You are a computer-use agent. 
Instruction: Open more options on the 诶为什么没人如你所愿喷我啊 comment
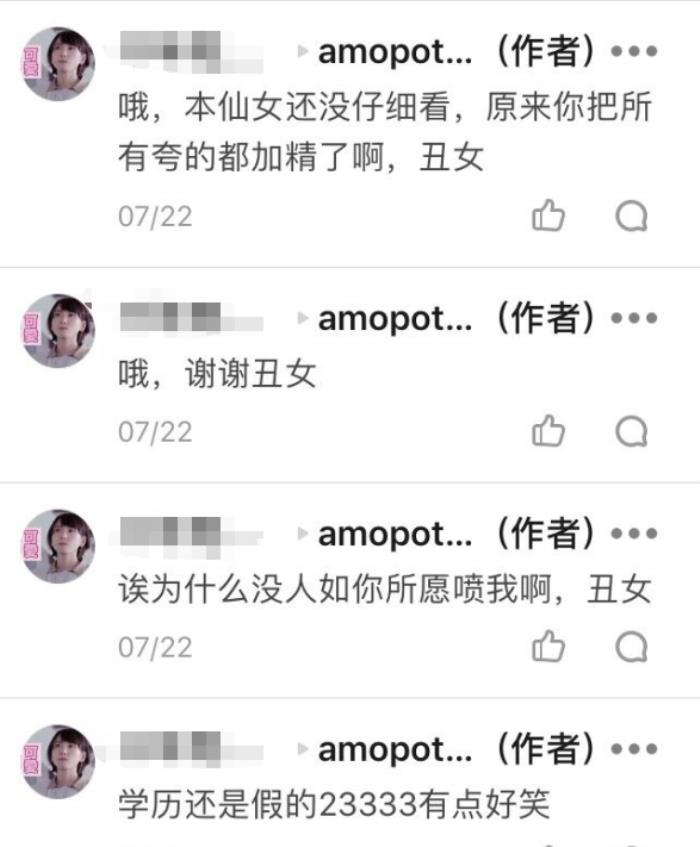point(634,534)
